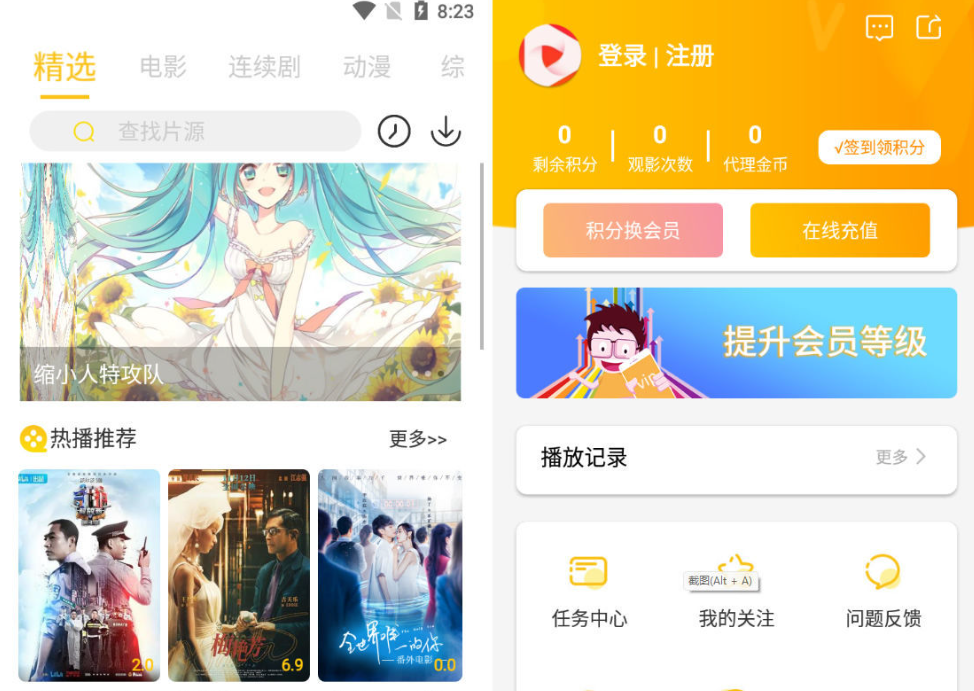
Task: Open the downloads arrow icon
Action: pos(446,131)
